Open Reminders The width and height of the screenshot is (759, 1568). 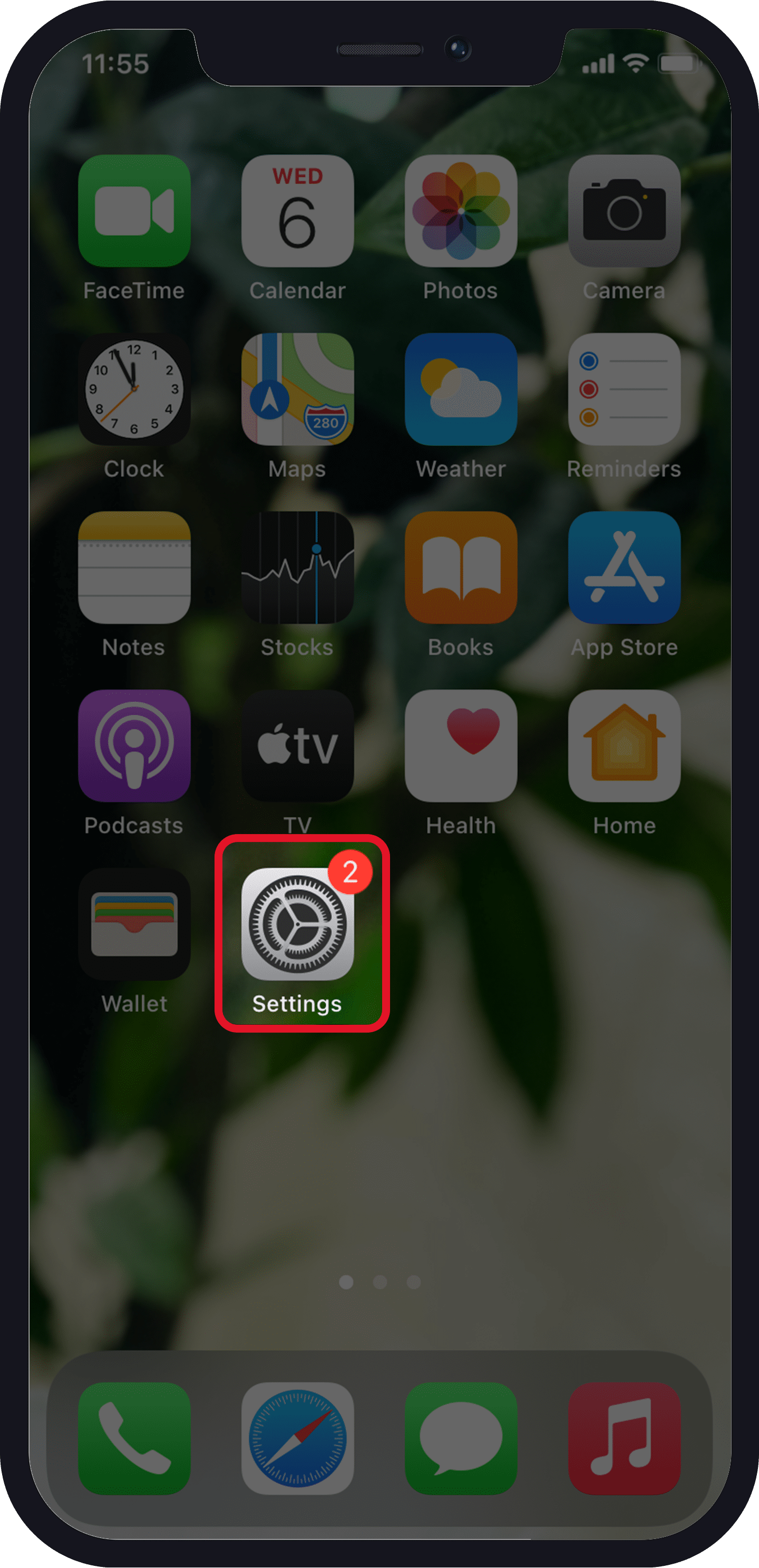[x=624, y=389]
